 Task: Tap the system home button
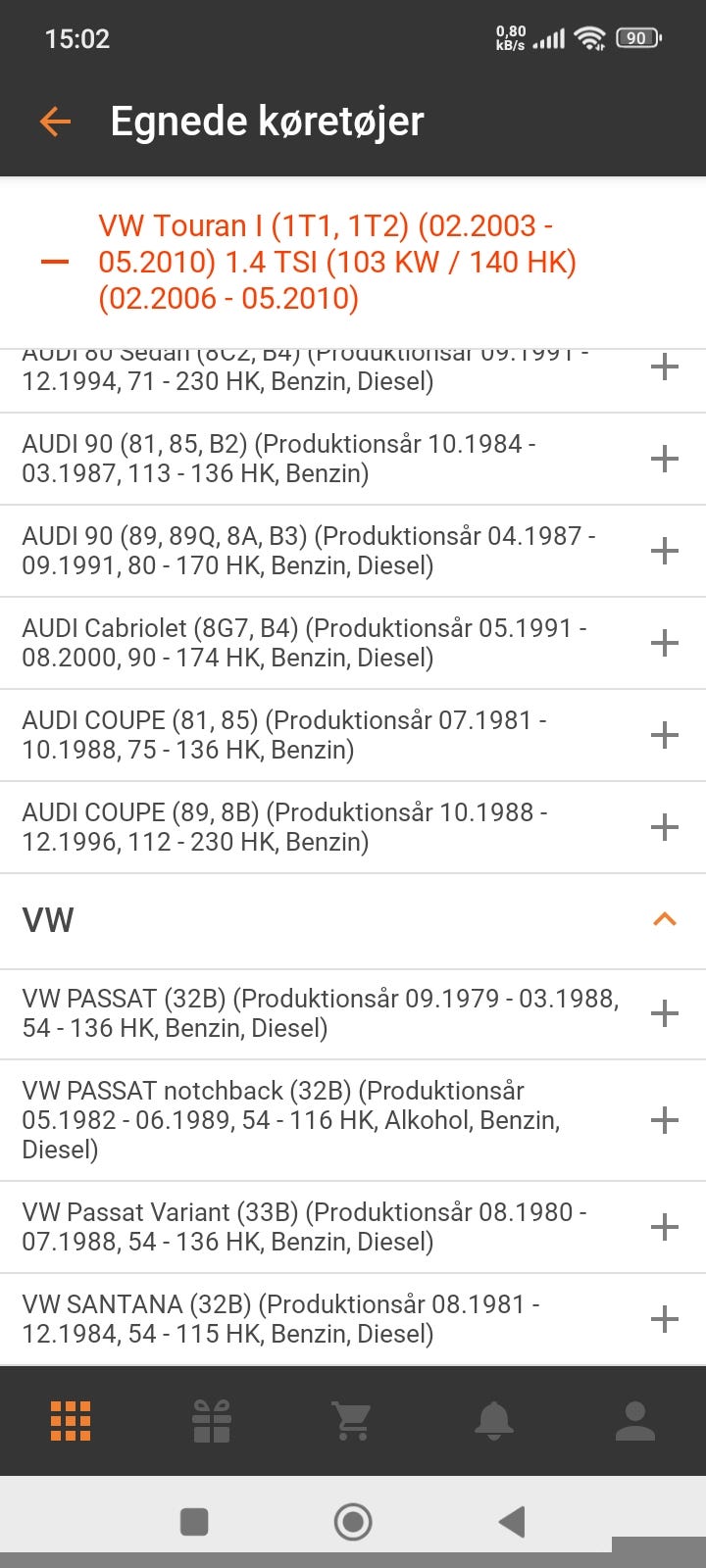point(353,1522)
